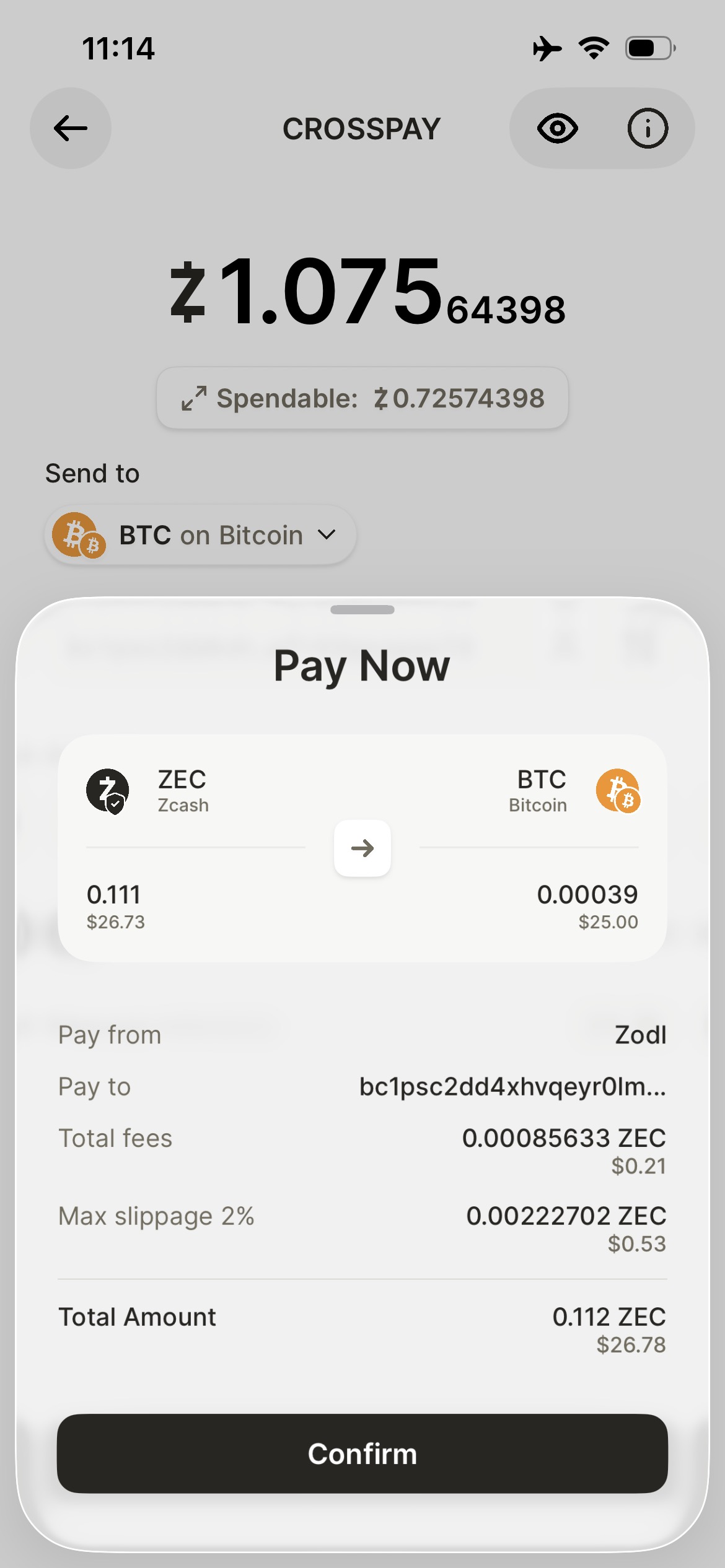Image resolution: width=725 pixels, height=1568 pixels.
Task: Expand the BTC on Bitcoin dropdown
Action: (x=200, y=535)
